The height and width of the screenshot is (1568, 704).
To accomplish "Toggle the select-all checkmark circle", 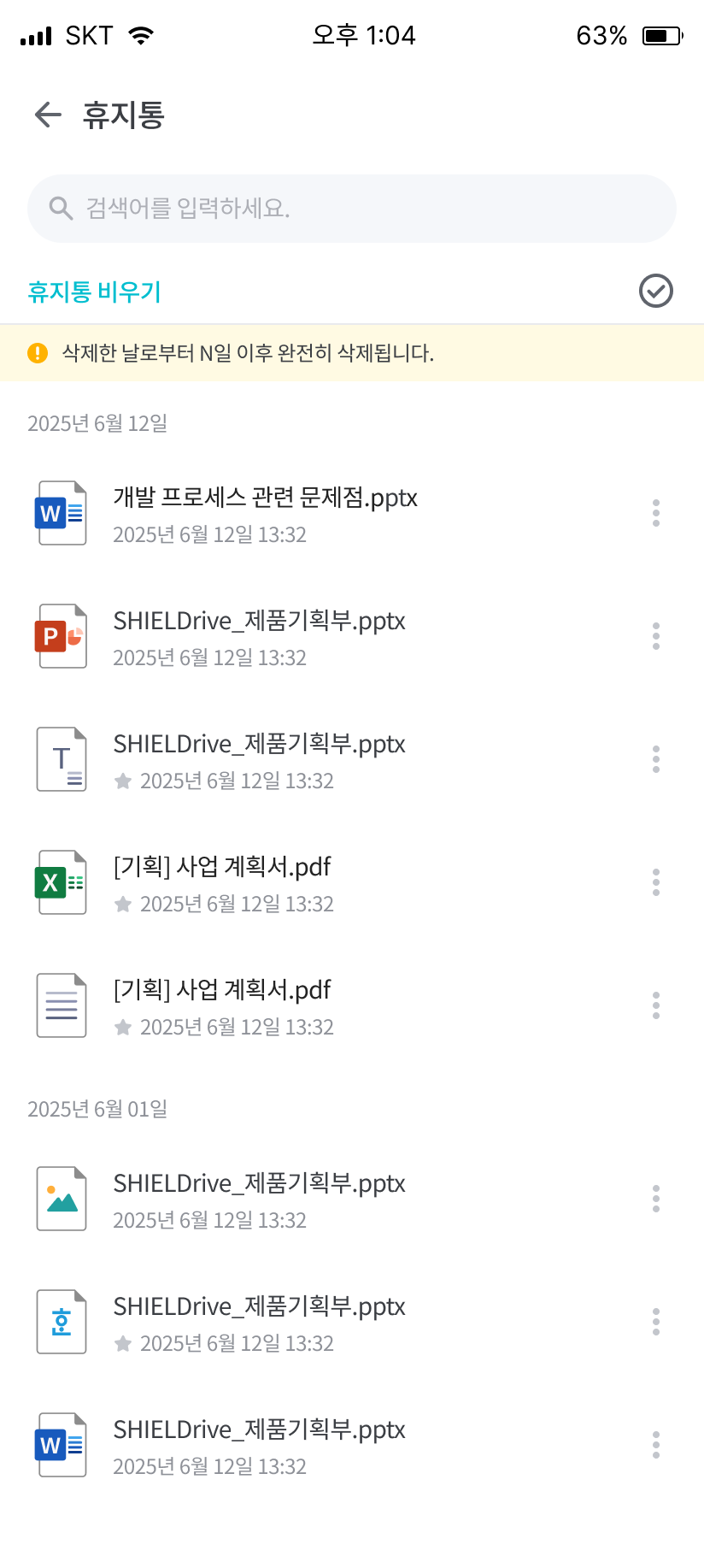I will pyautogui.click(x=655, y=291).
